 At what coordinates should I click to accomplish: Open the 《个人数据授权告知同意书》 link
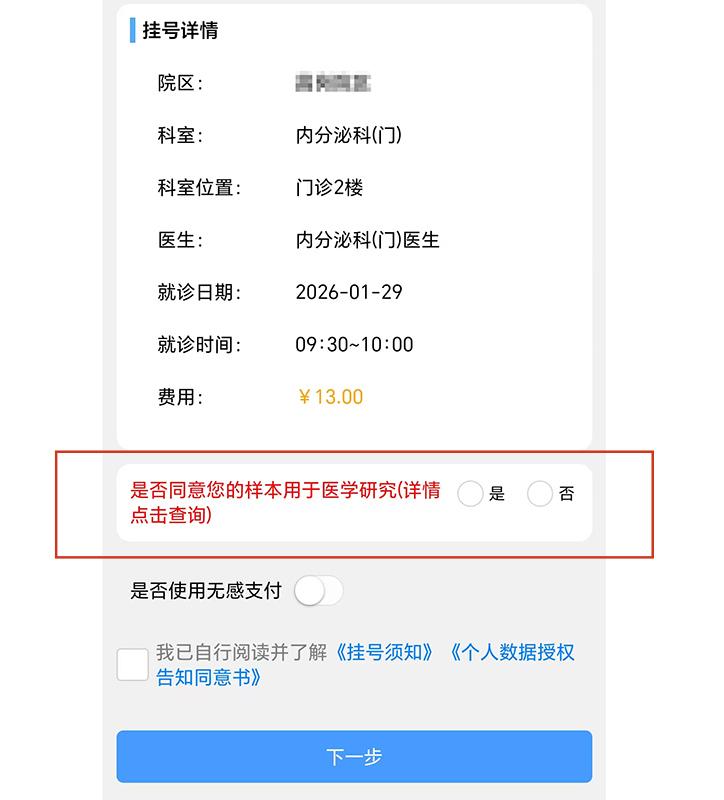coord(510,653)
